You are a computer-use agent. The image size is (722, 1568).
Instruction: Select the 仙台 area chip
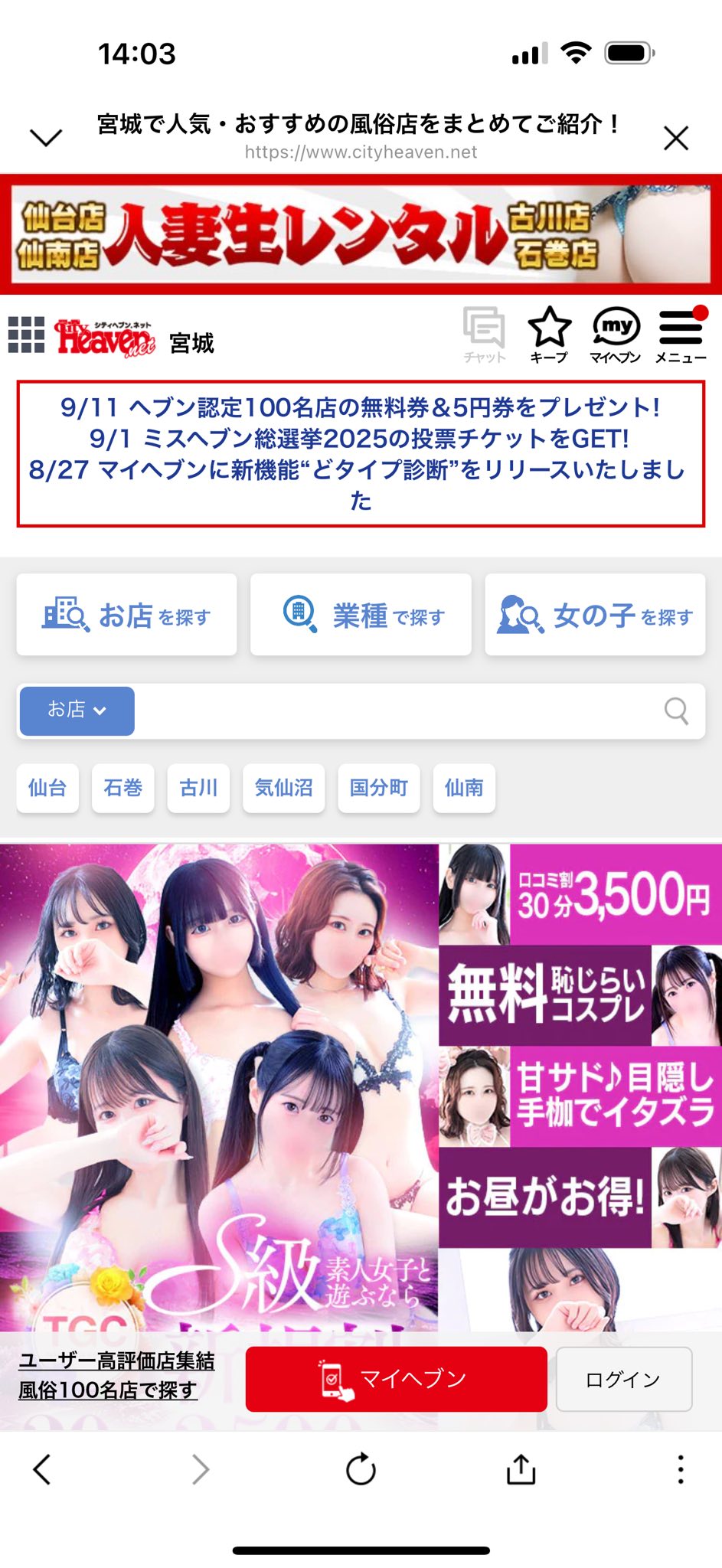(x=47, y=788)
